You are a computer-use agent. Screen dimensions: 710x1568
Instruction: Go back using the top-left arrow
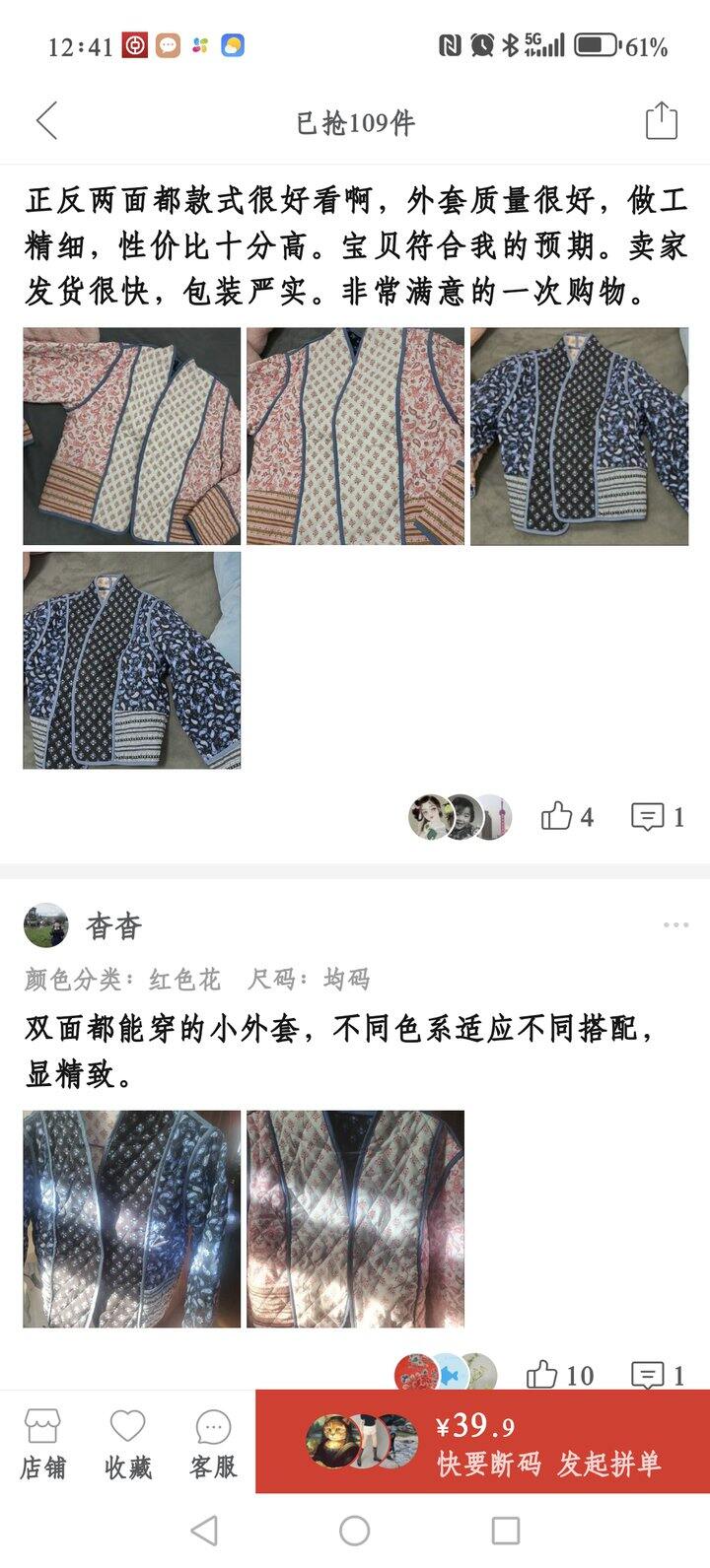coord(47,121)
